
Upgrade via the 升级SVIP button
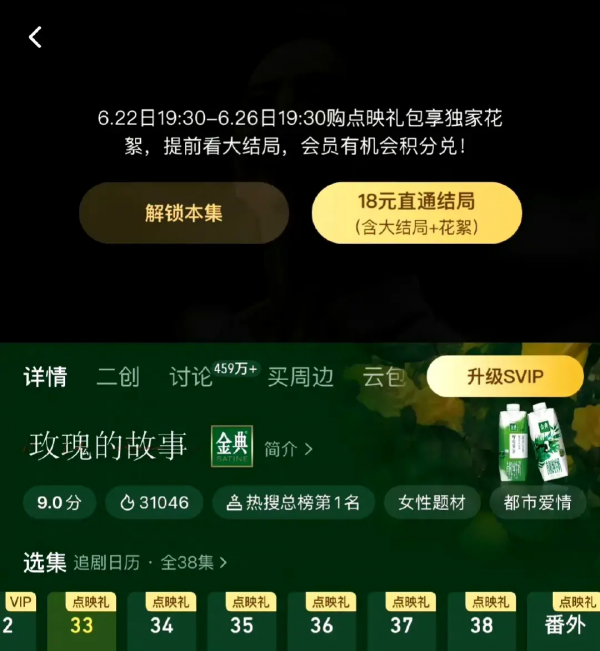[x=505, y=377]
